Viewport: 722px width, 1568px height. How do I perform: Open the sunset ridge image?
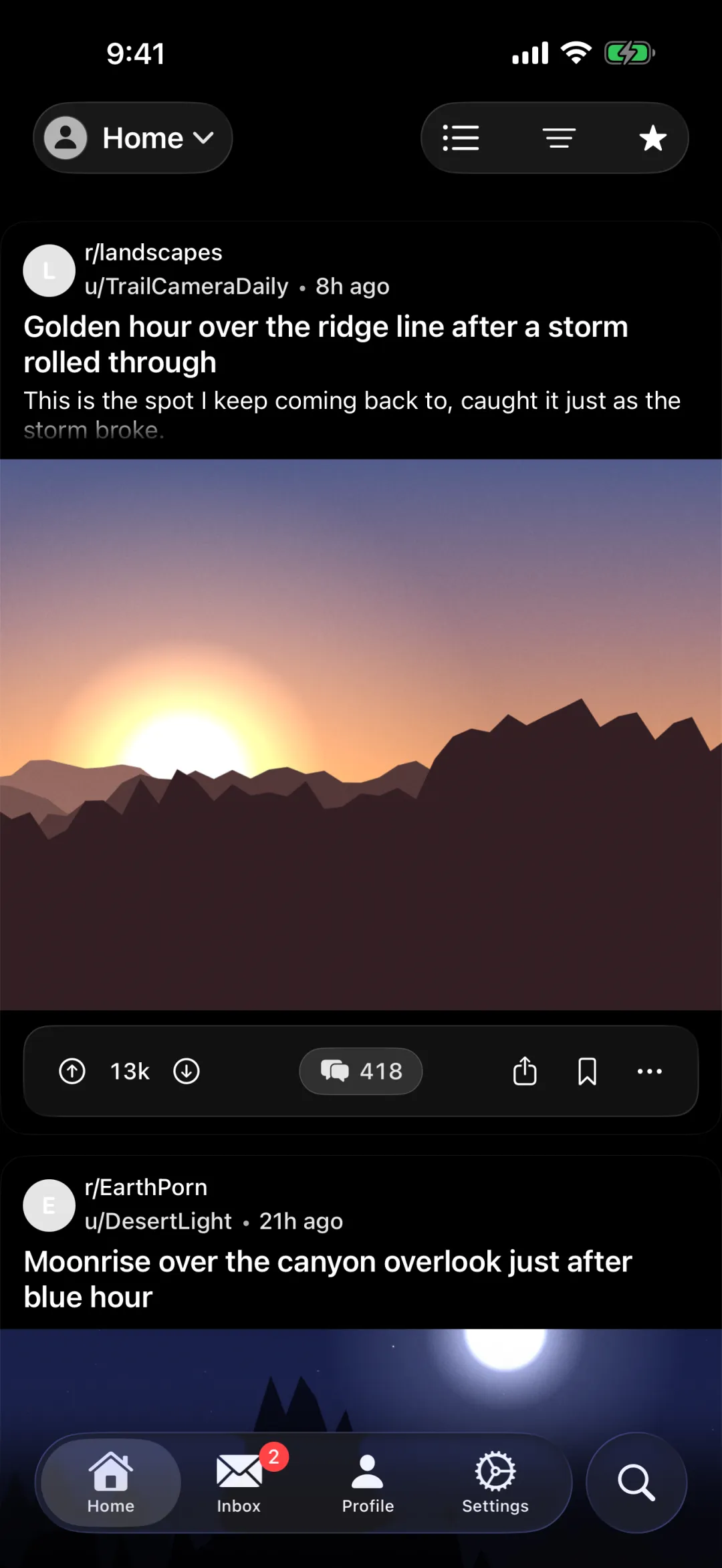tap(361, 734)
